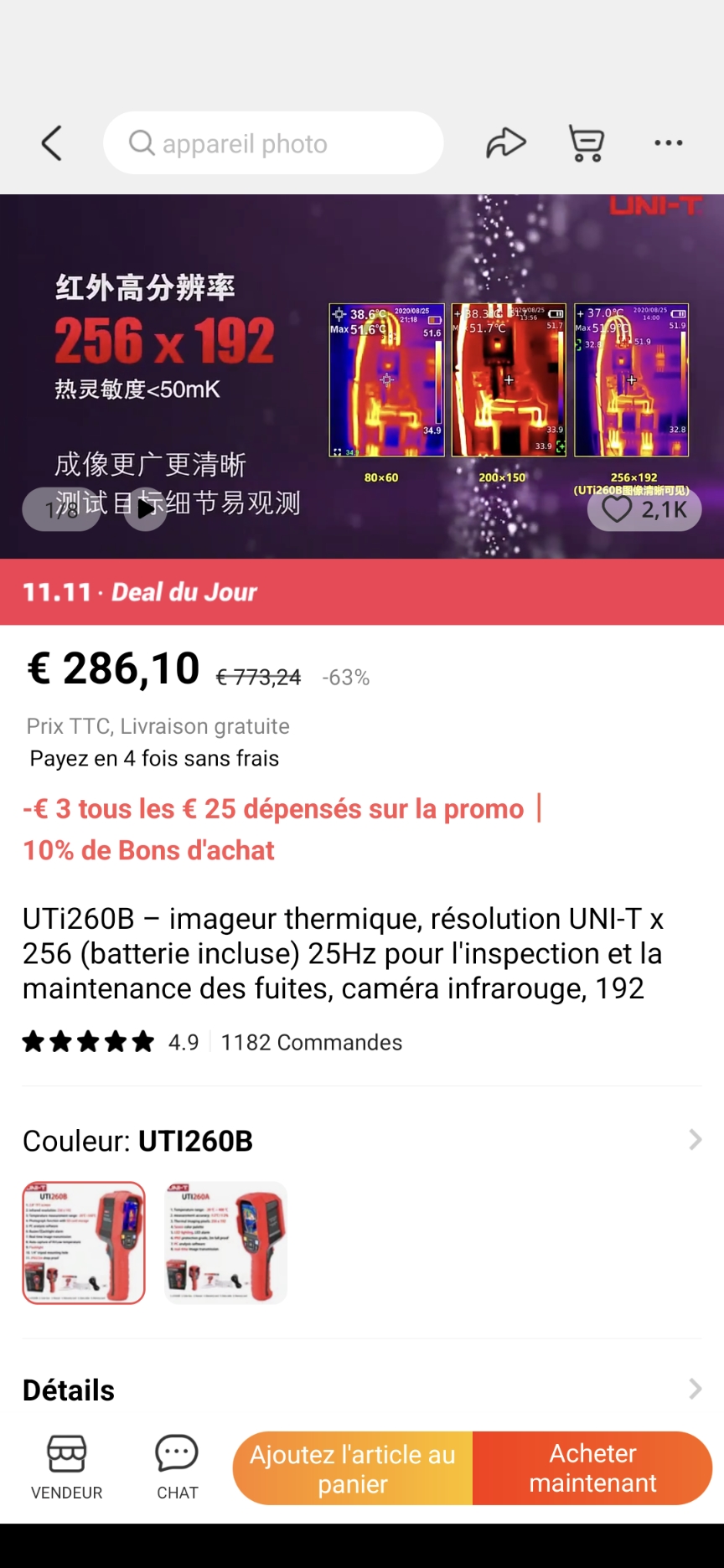The height and width of the screenshot is (1568, 724).
Task: Open the shopping cart
Action: click(x=587, y=143)
